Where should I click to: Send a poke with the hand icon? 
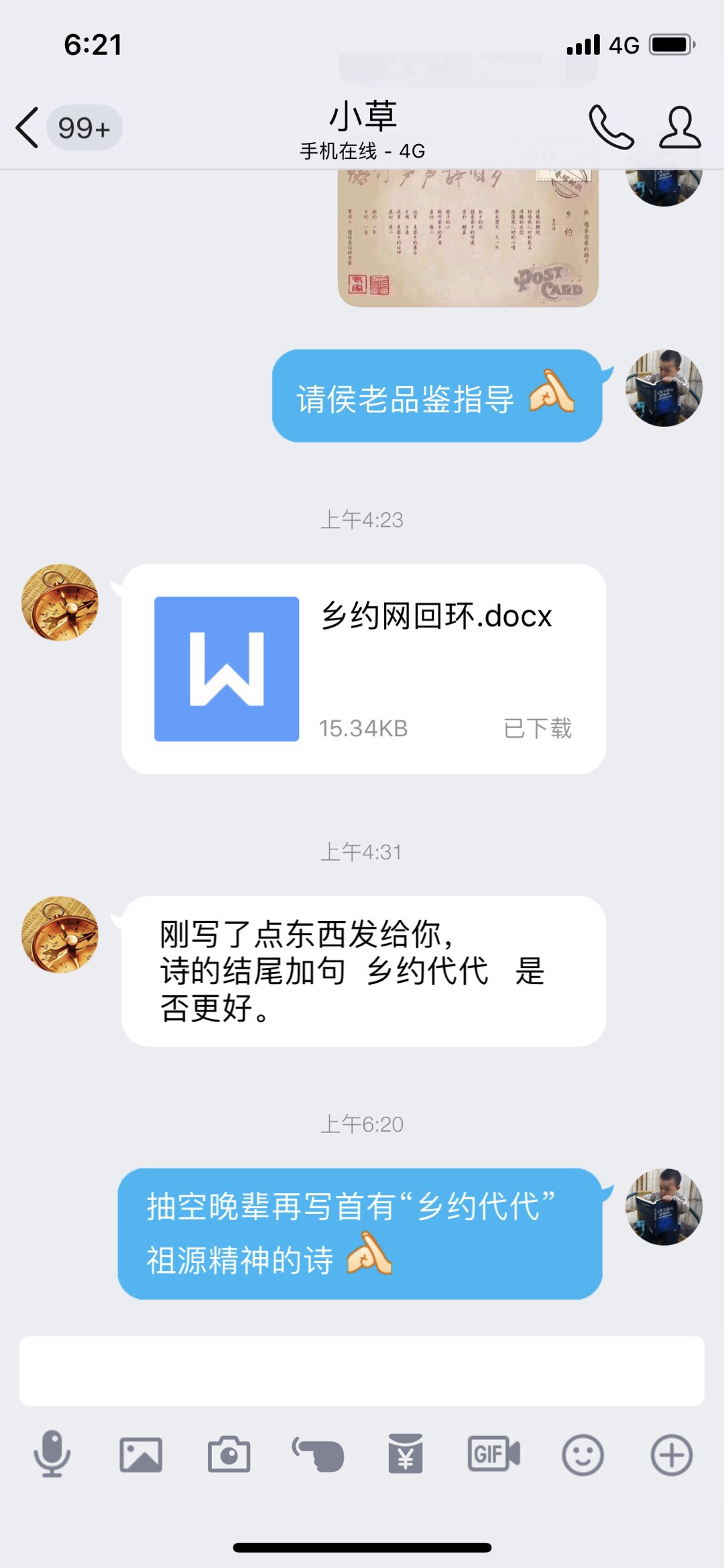click(x=318, y=1455)
